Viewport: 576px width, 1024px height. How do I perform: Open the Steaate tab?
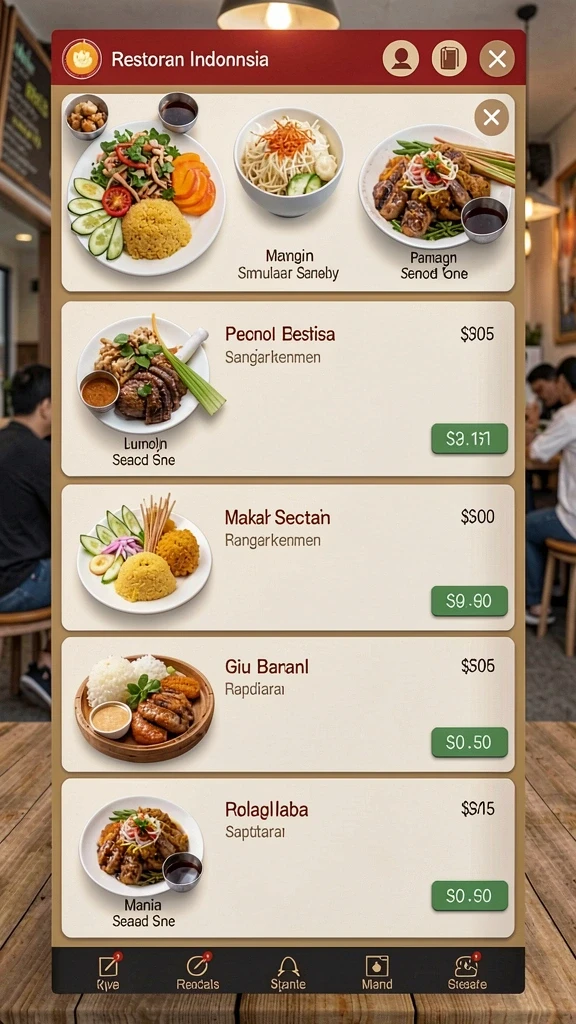[467, 971]
